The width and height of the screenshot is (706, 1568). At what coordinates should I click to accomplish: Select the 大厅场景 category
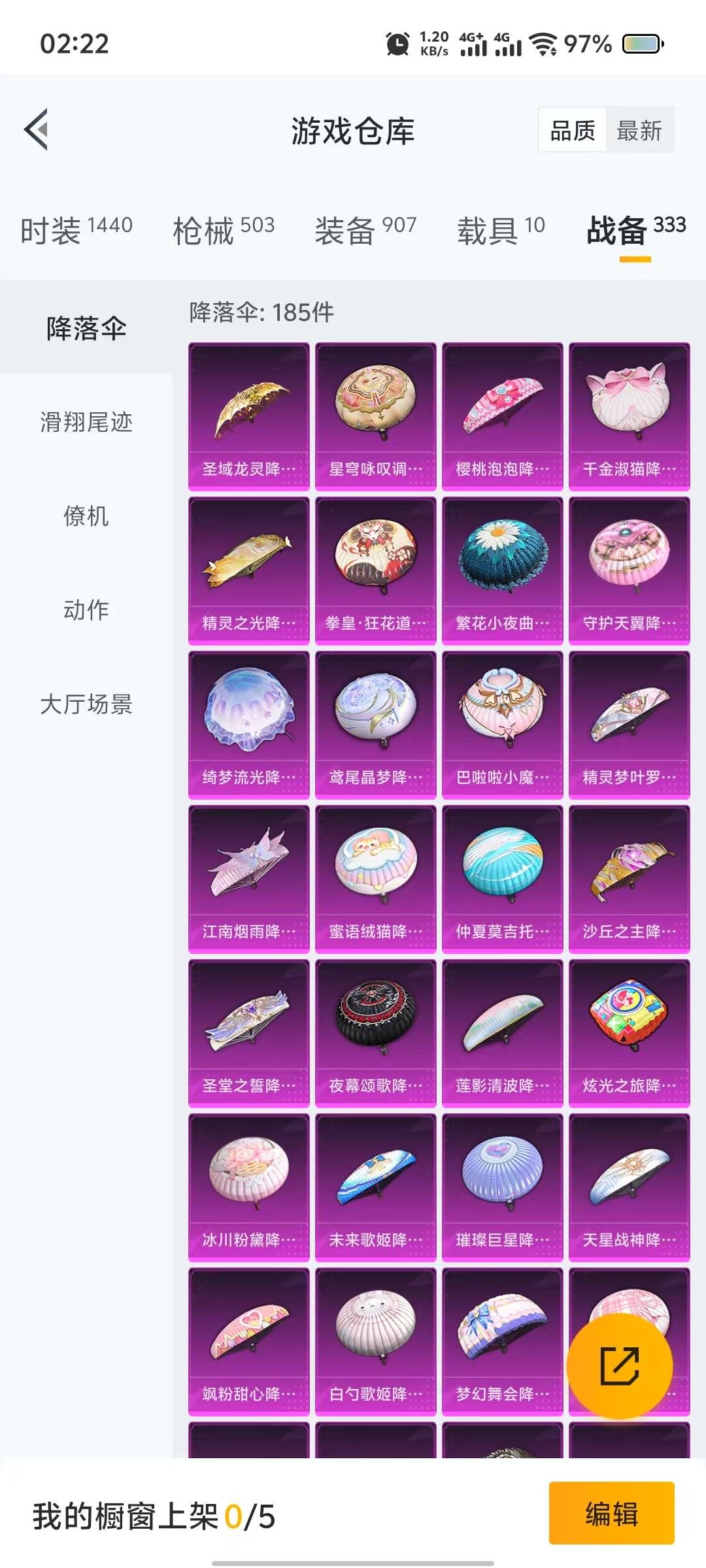coord(86,704)
